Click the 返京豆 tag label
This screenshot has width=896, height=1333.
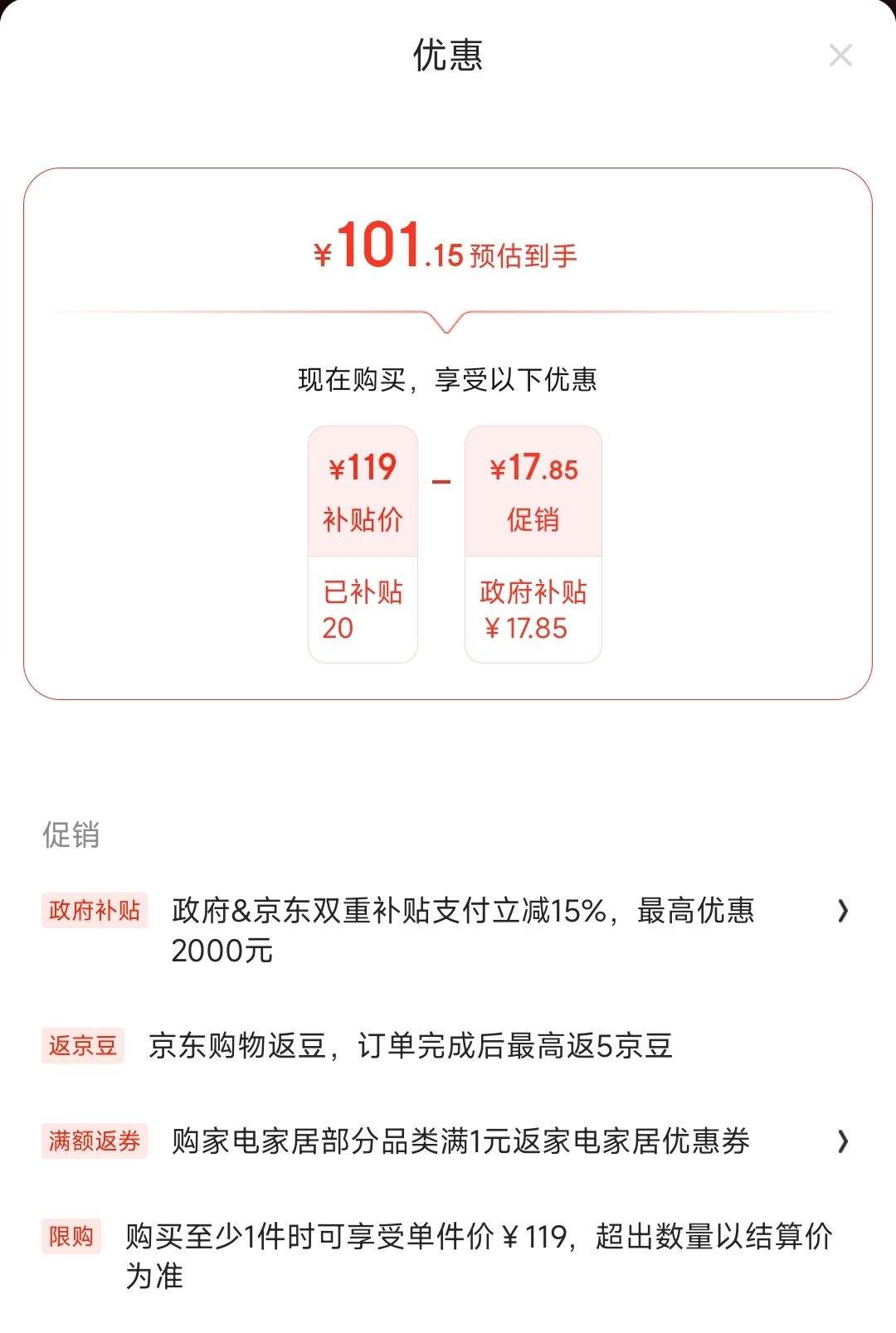pyautogui.click(x=82, y=1045)
